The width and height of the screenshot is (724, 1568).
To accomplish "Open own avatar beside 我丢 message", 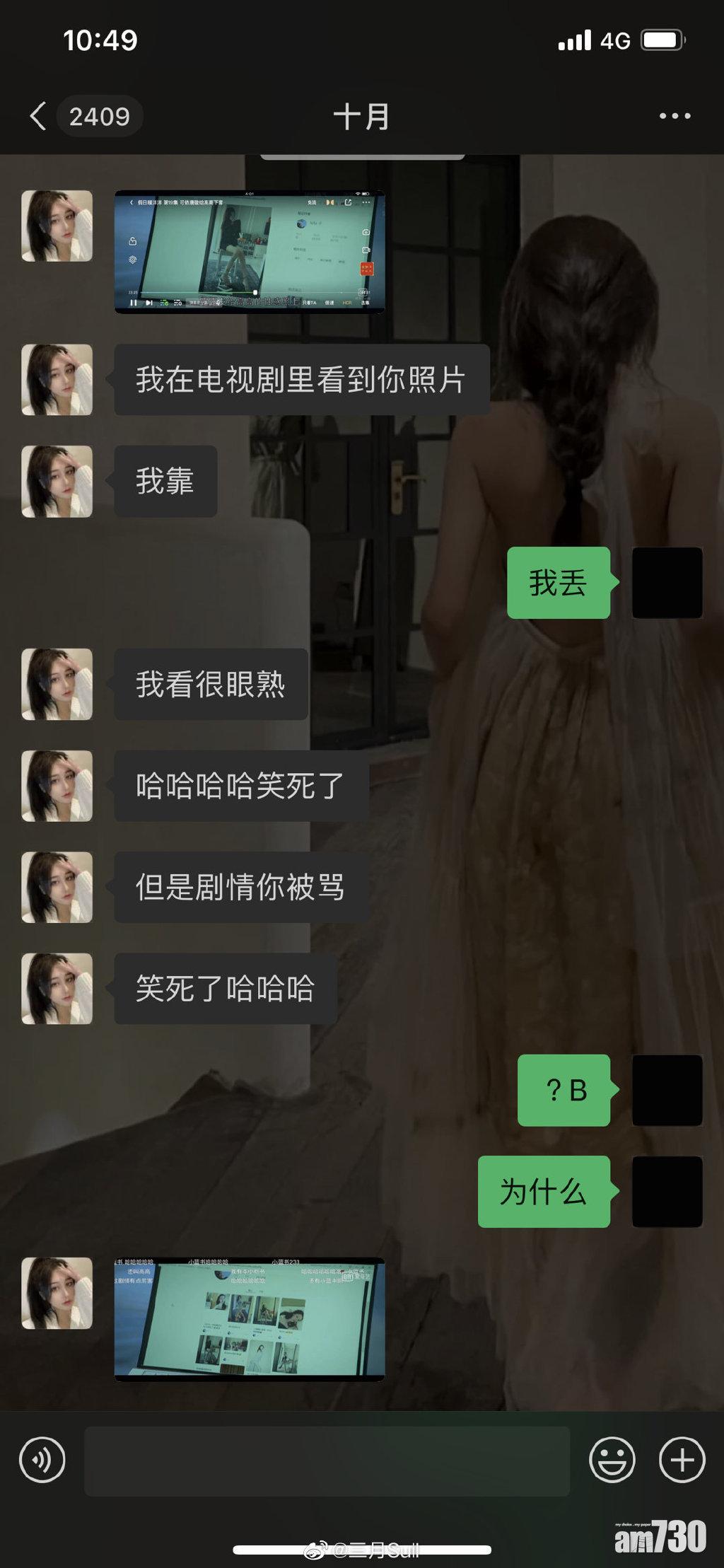I will (667, 583).
